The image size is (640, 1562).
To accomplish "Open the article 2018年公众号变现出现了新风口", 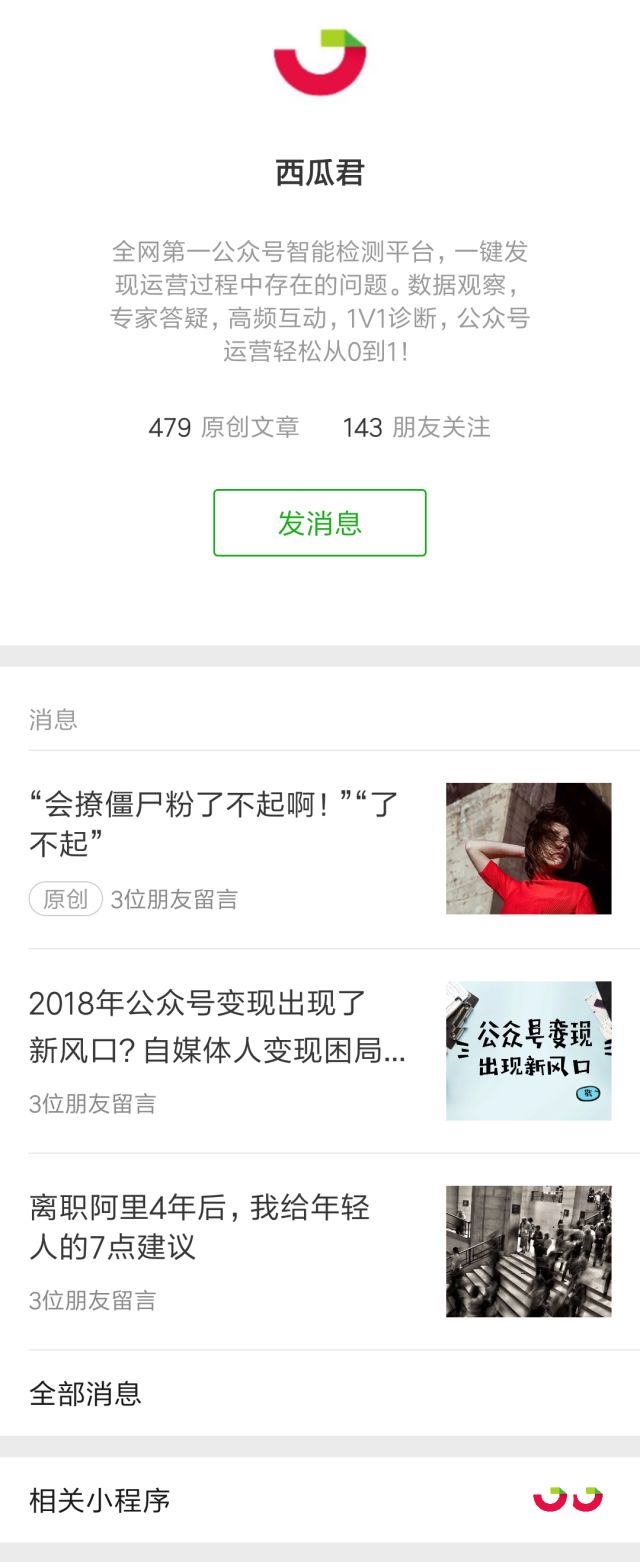I will [218, 1026].
